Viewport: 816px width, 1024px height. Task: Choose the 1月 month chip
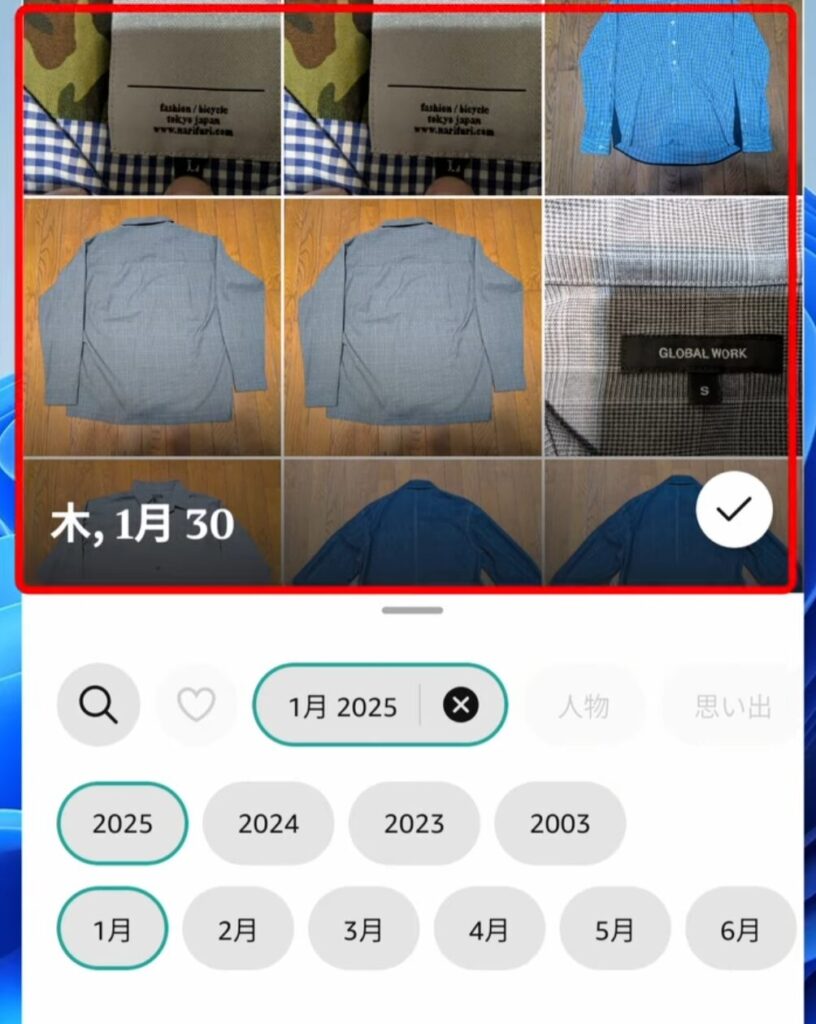pos(113,929)
